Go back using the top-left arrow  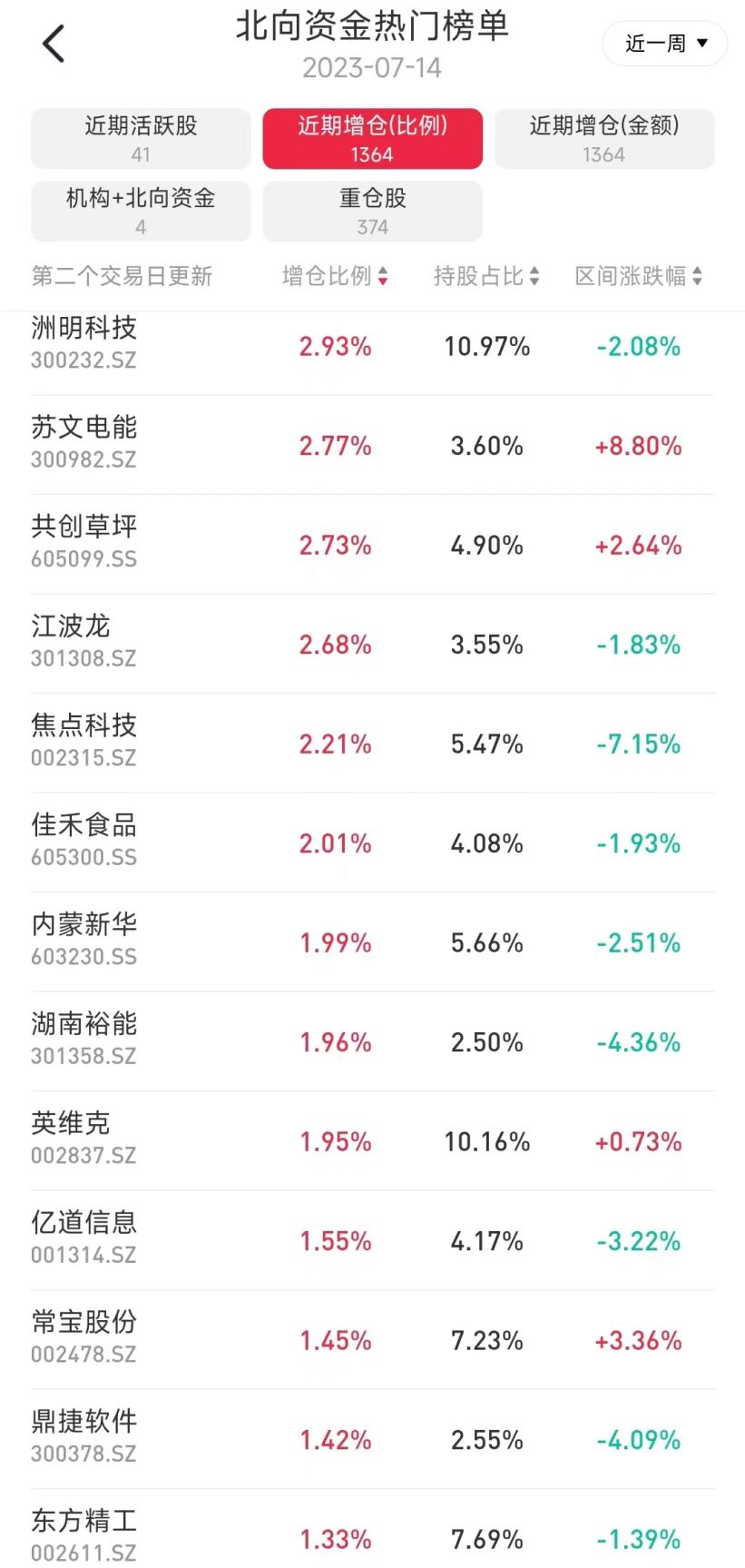(54, 44)
